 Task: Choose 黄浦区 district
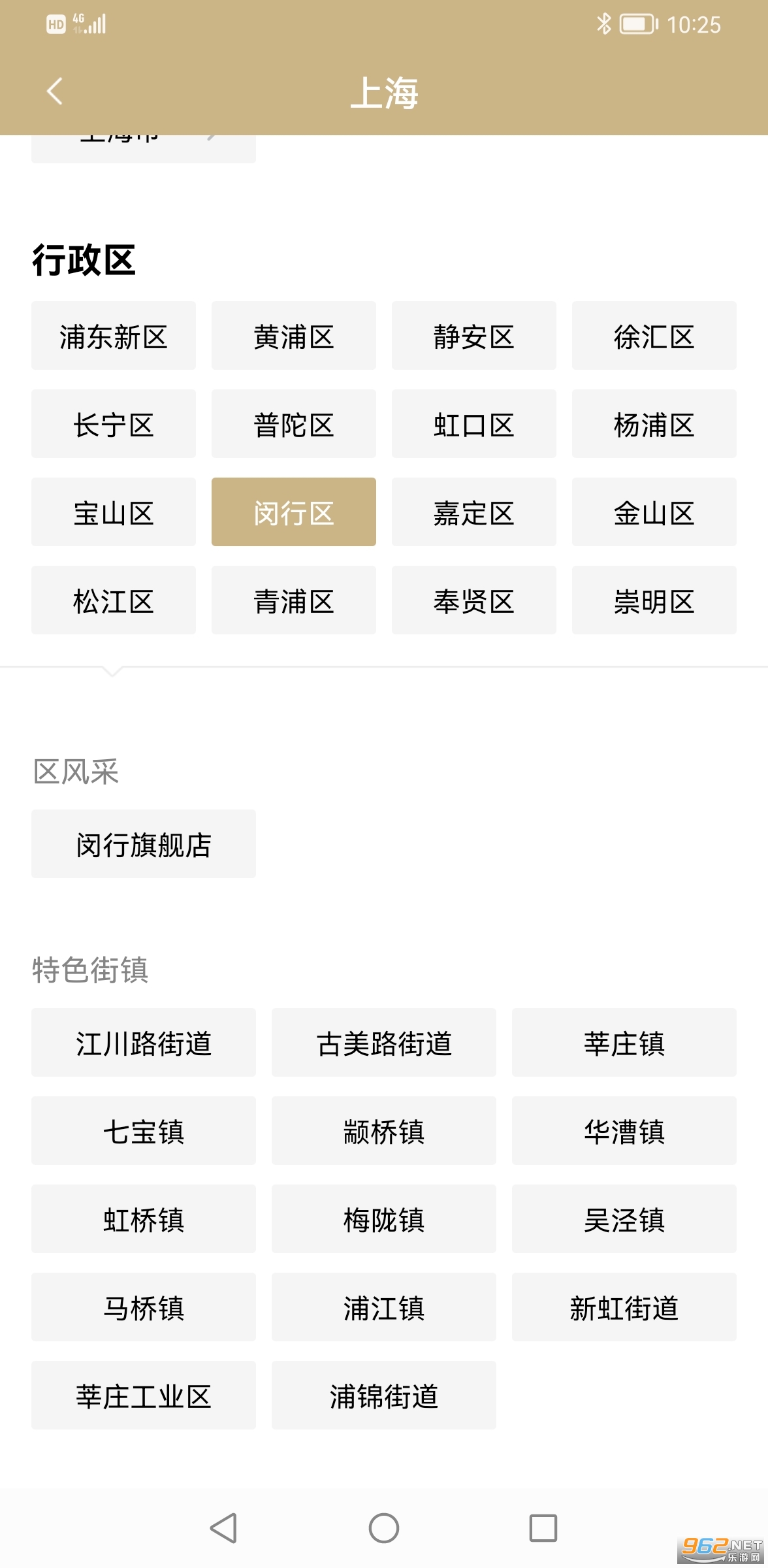point(294,336)
